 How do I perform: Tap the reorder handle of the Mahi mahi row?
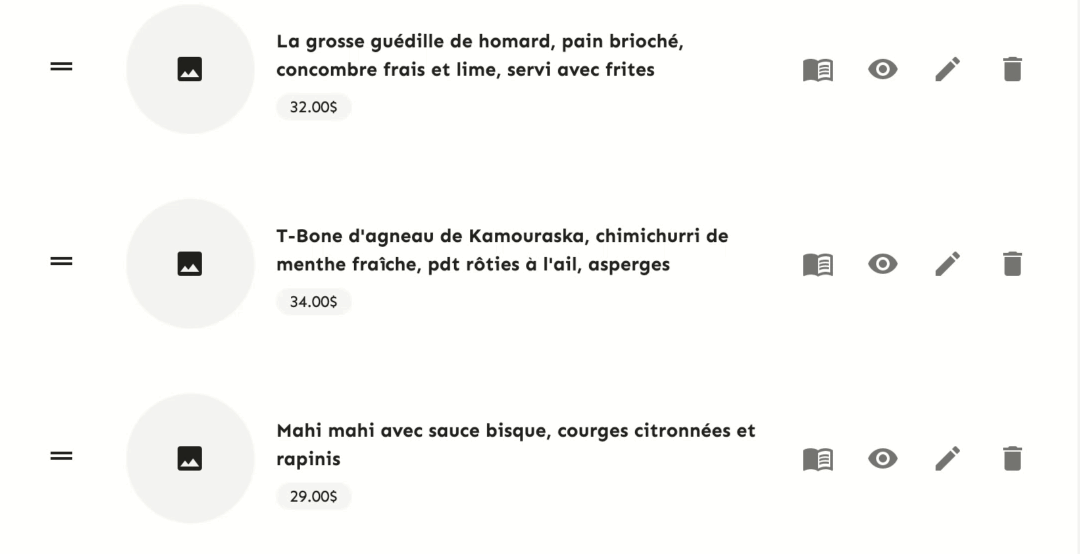(61, 456)
